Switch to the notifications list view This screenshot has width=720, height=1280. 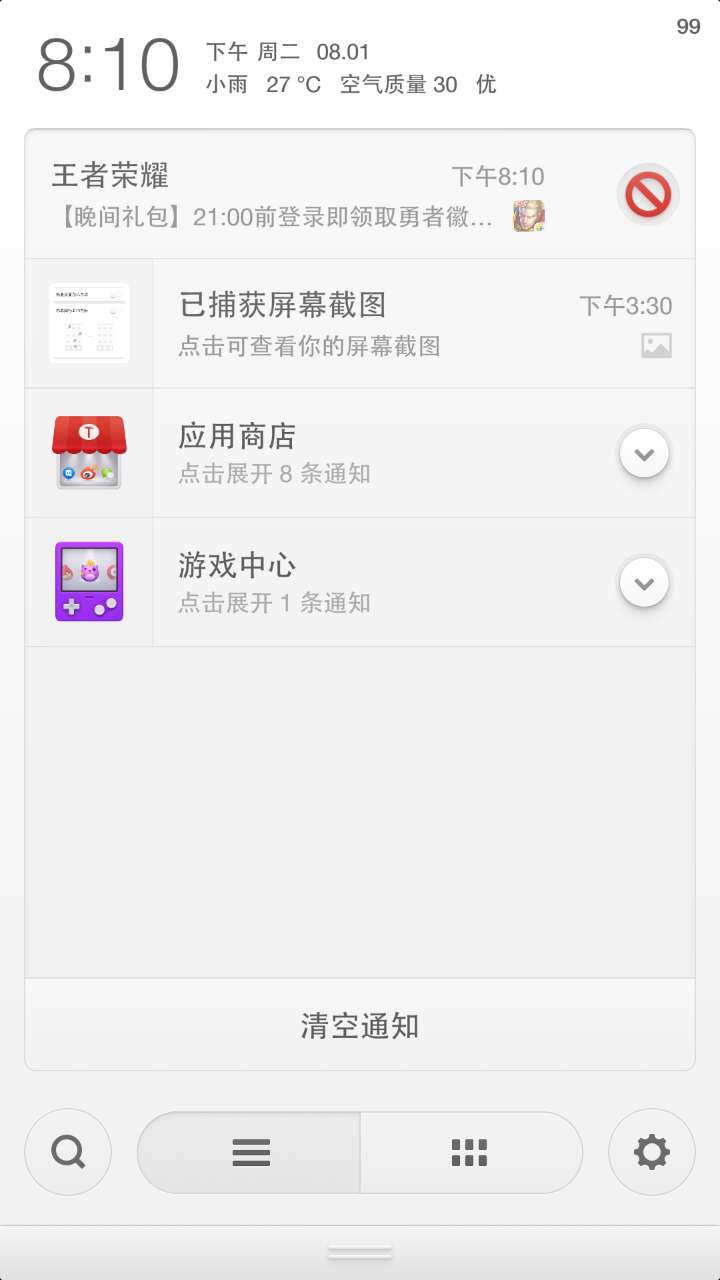click(x=250, y=1152)
